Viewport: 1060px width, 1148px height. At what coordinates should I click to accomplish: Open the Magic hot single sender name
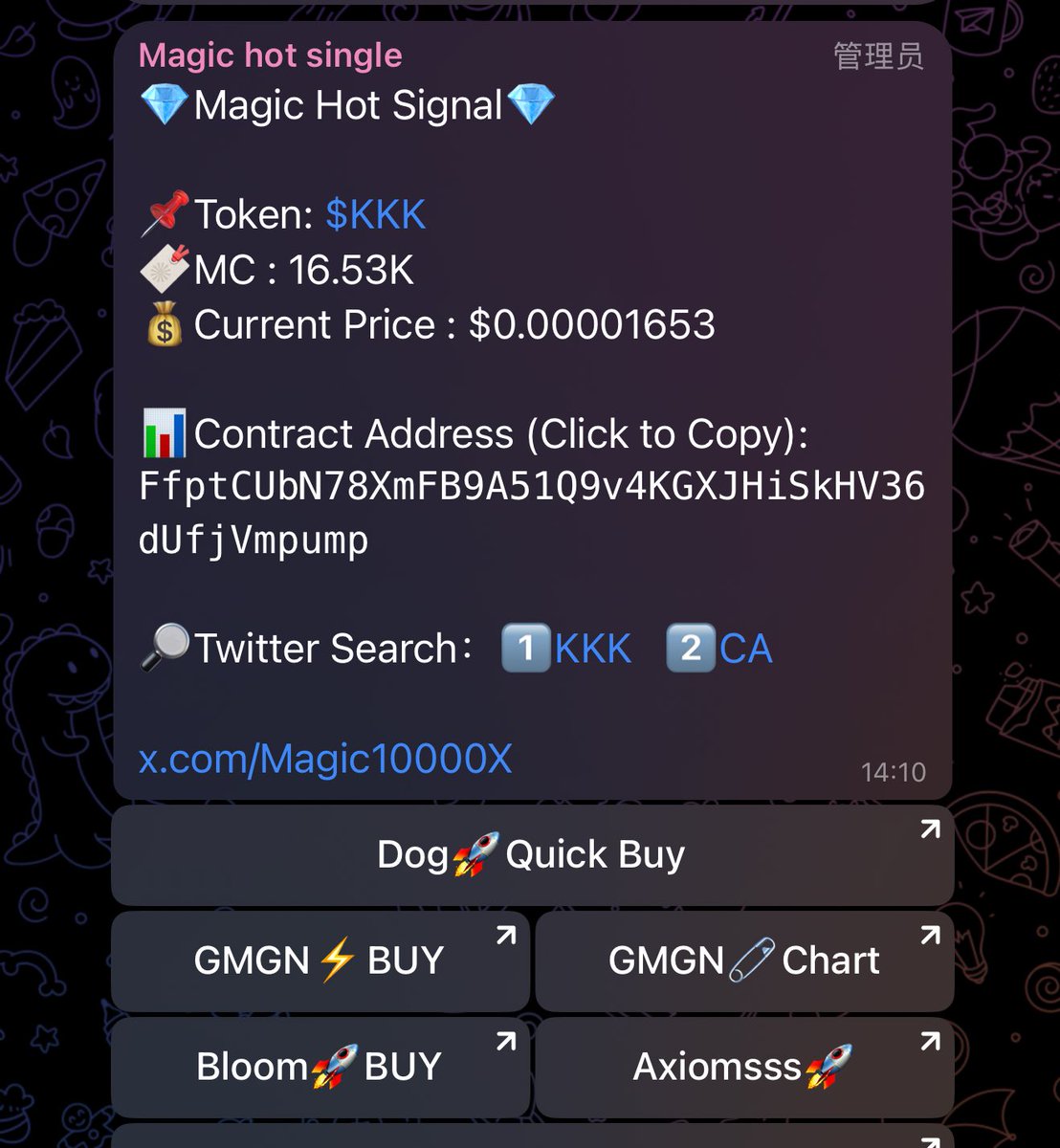[271, 55]
